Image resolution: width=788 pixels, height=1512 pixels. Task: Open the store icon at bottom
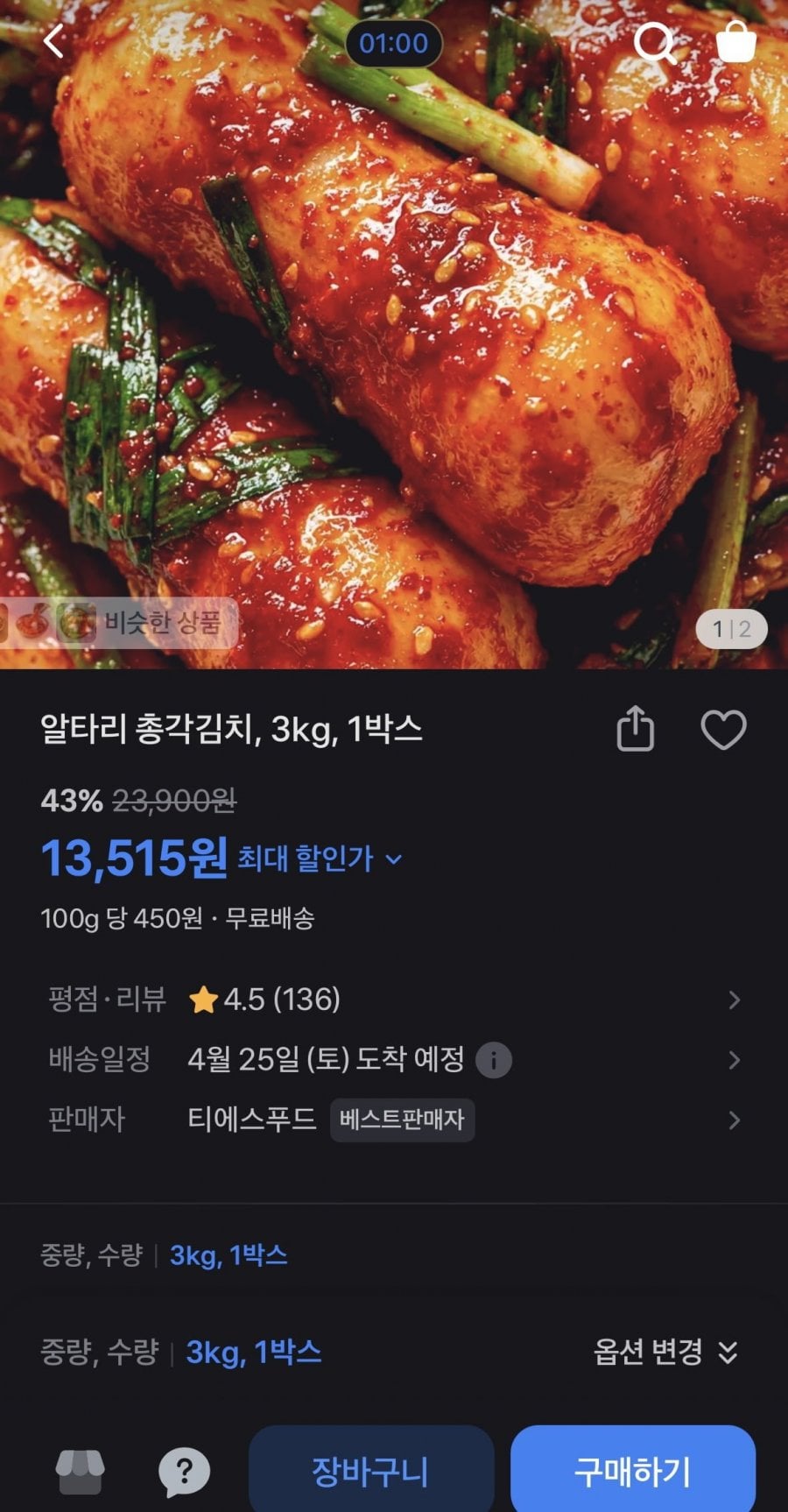80,1472
